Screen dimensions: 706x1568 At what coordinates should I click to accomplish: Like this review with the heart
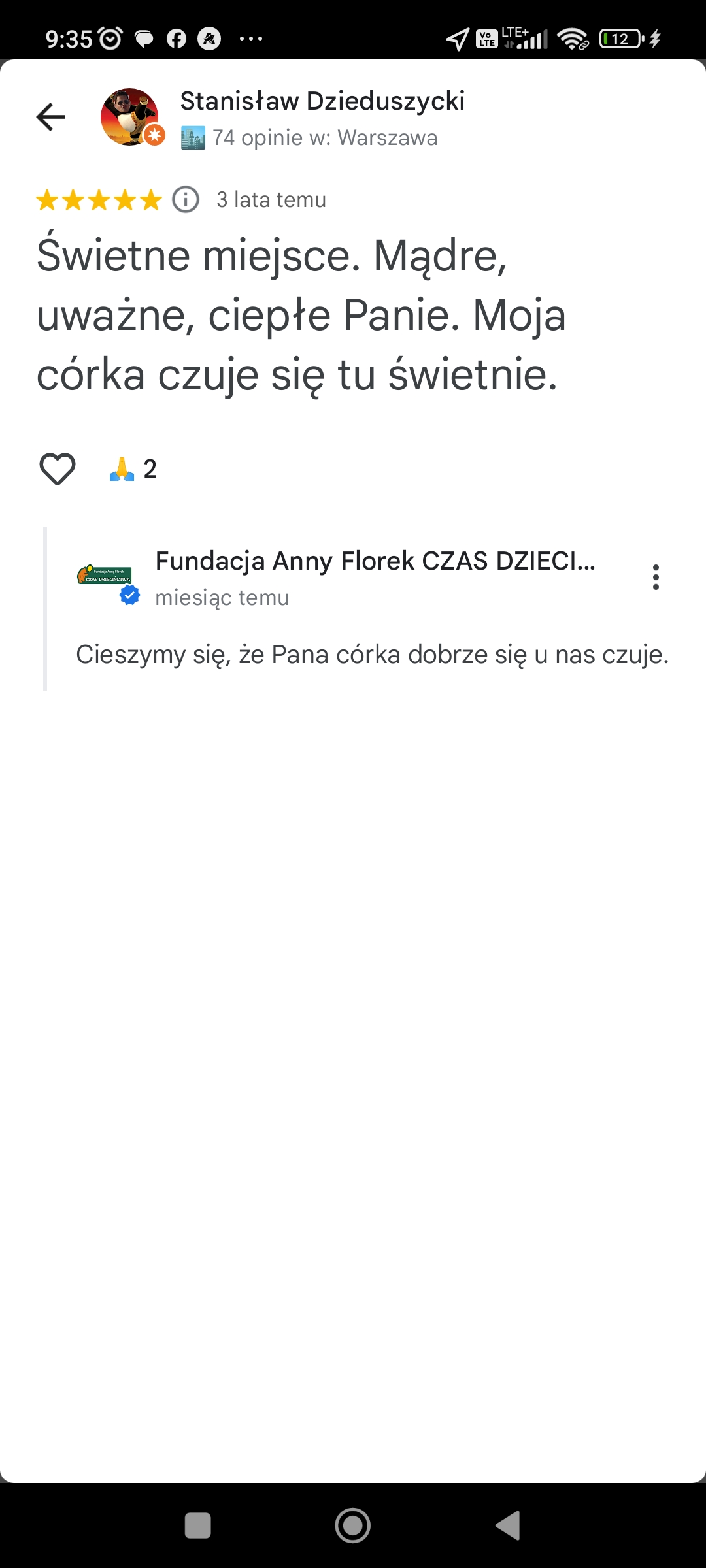(58, 469)
